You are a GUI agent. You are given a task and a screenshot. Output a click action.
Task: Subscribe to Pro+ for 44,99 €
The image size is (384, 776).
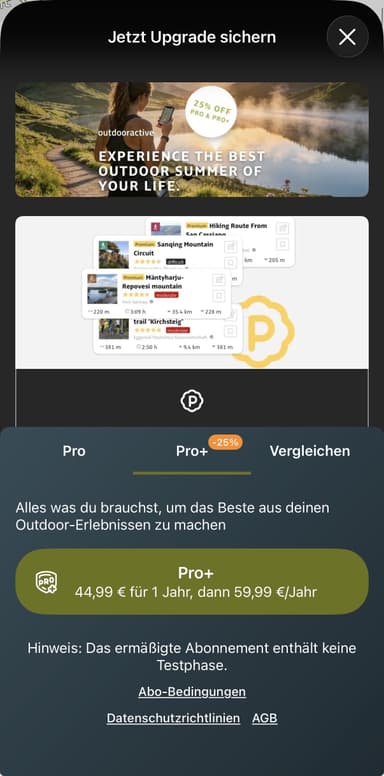click(192, 582)
